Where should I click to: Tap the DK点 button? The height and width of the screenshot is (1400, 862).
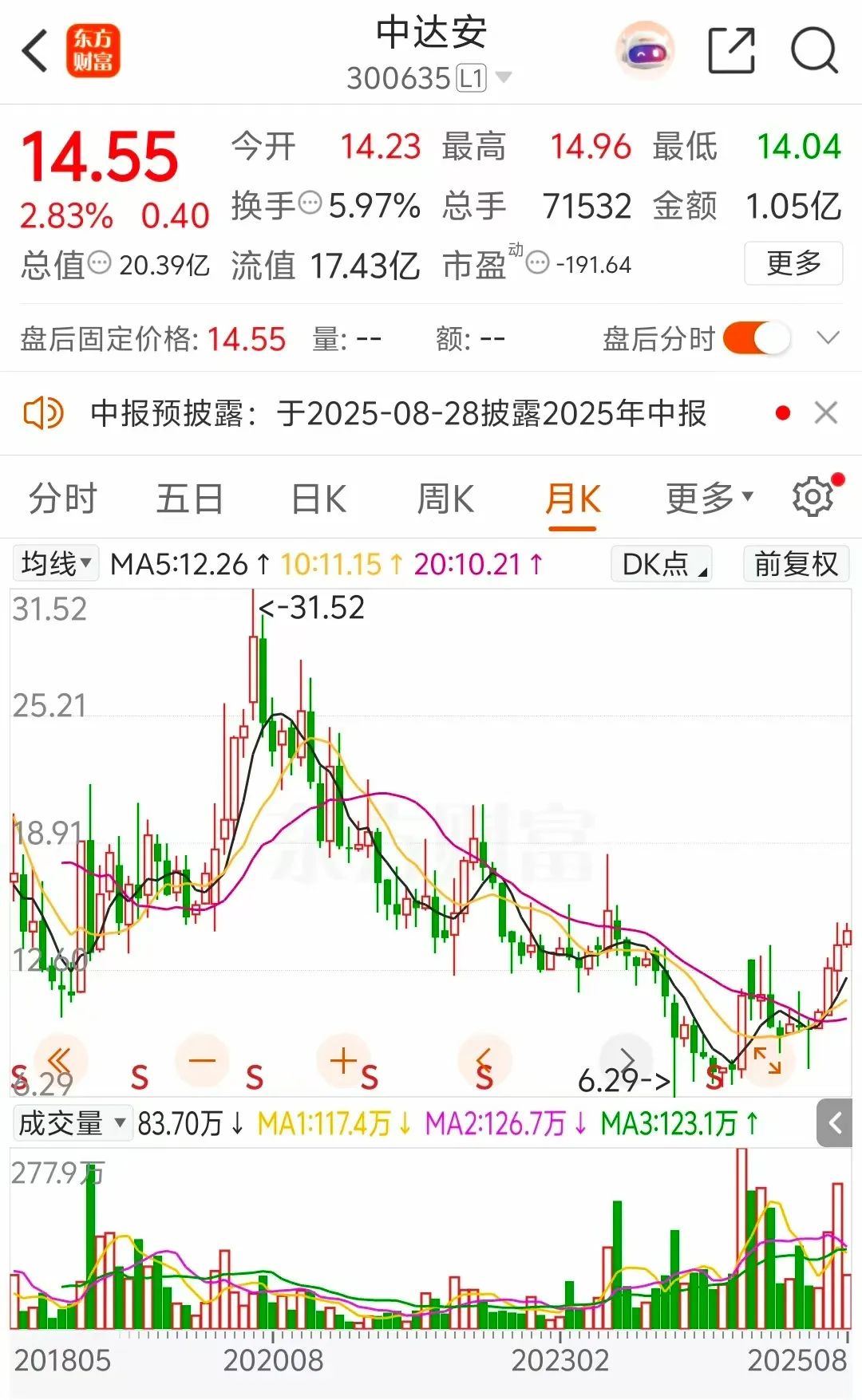(661, 564)
